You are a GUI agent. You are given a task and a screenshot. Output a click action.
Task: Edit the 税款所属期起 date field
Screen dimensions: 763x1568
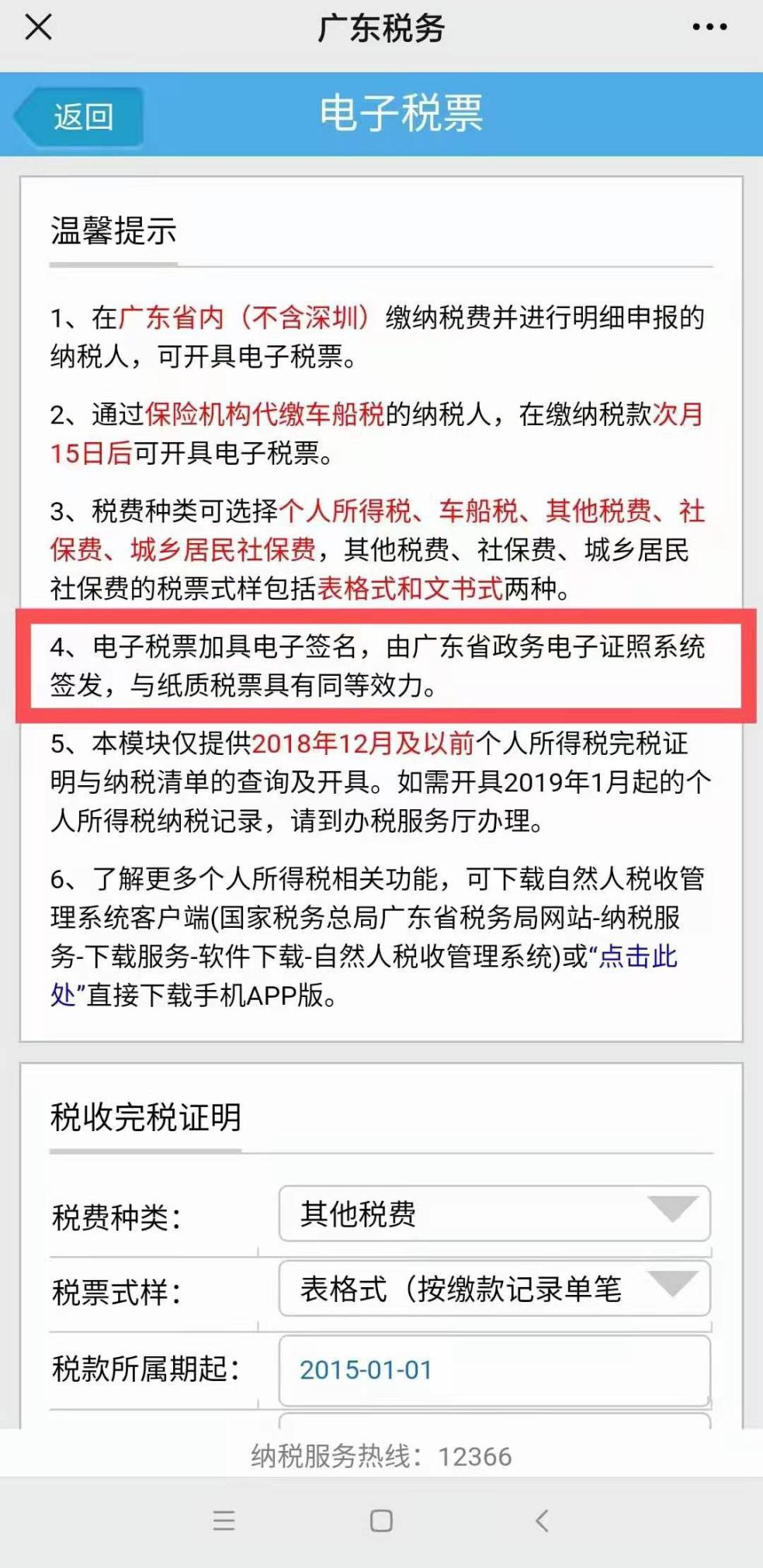click(494, 1370)
